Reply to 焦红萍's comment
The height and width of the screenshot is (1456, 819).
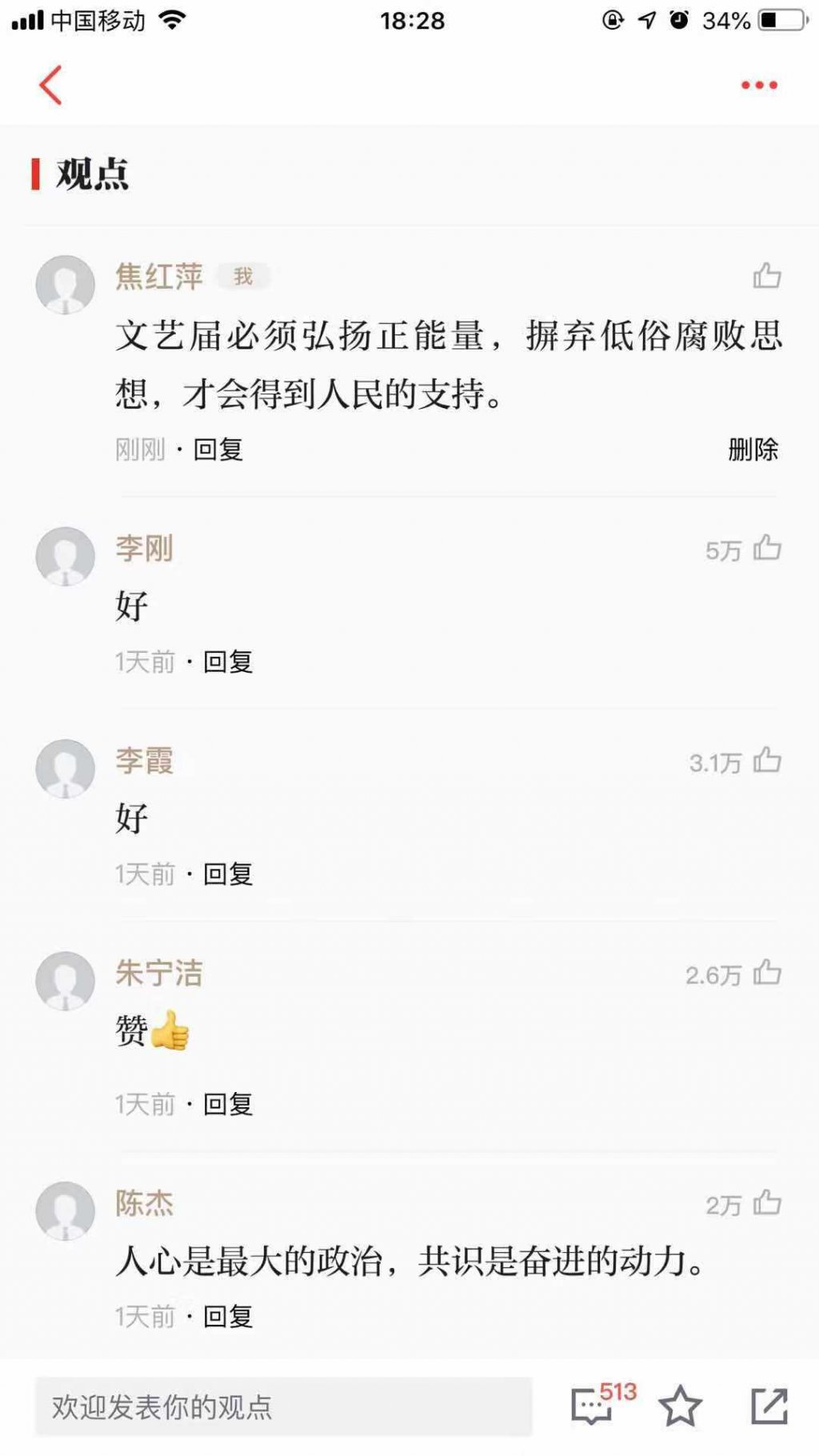[x=218, y=450]
